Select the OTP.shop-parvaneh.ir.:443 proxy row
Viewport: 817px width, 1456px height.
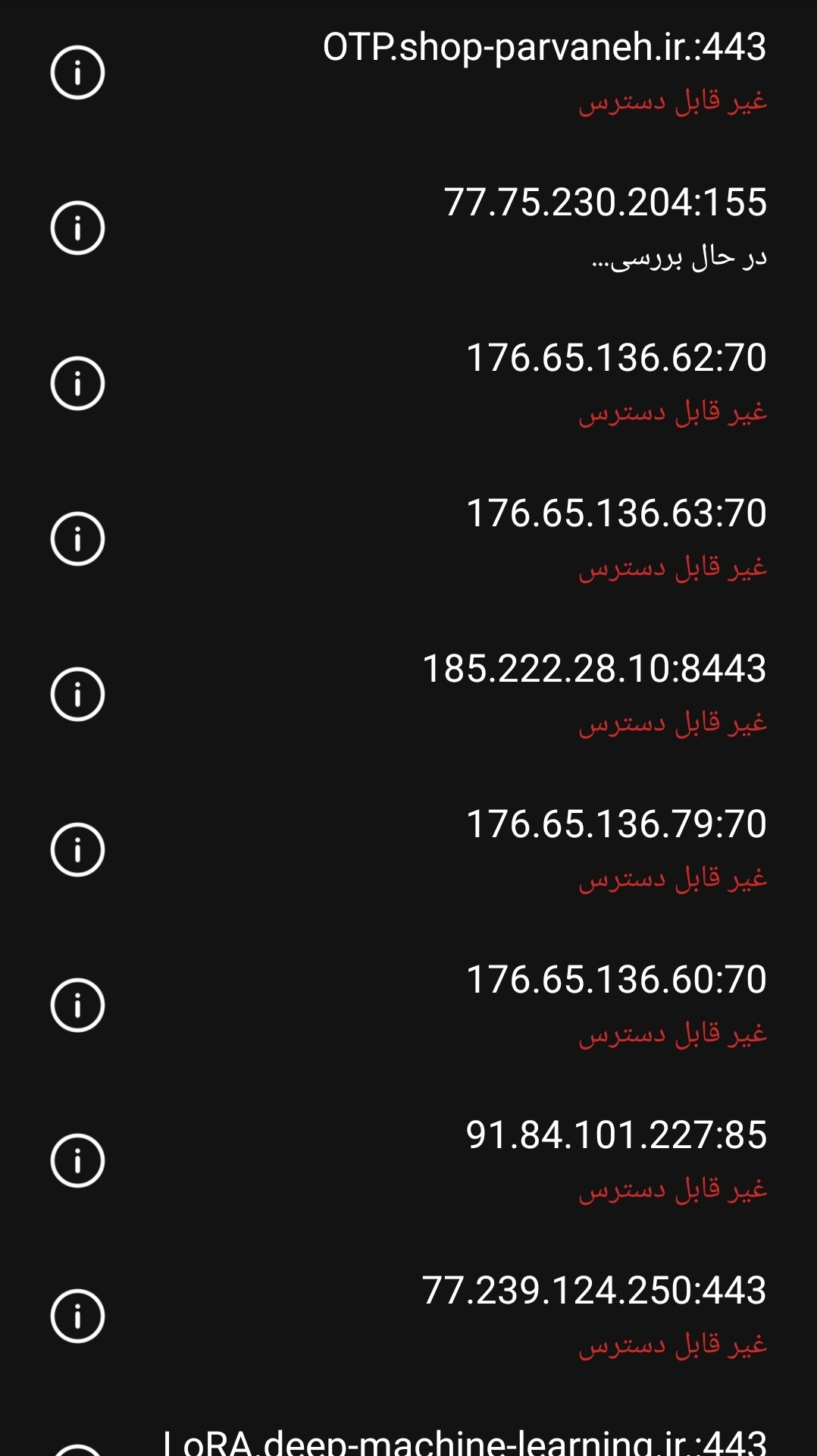tap(409, 73)
